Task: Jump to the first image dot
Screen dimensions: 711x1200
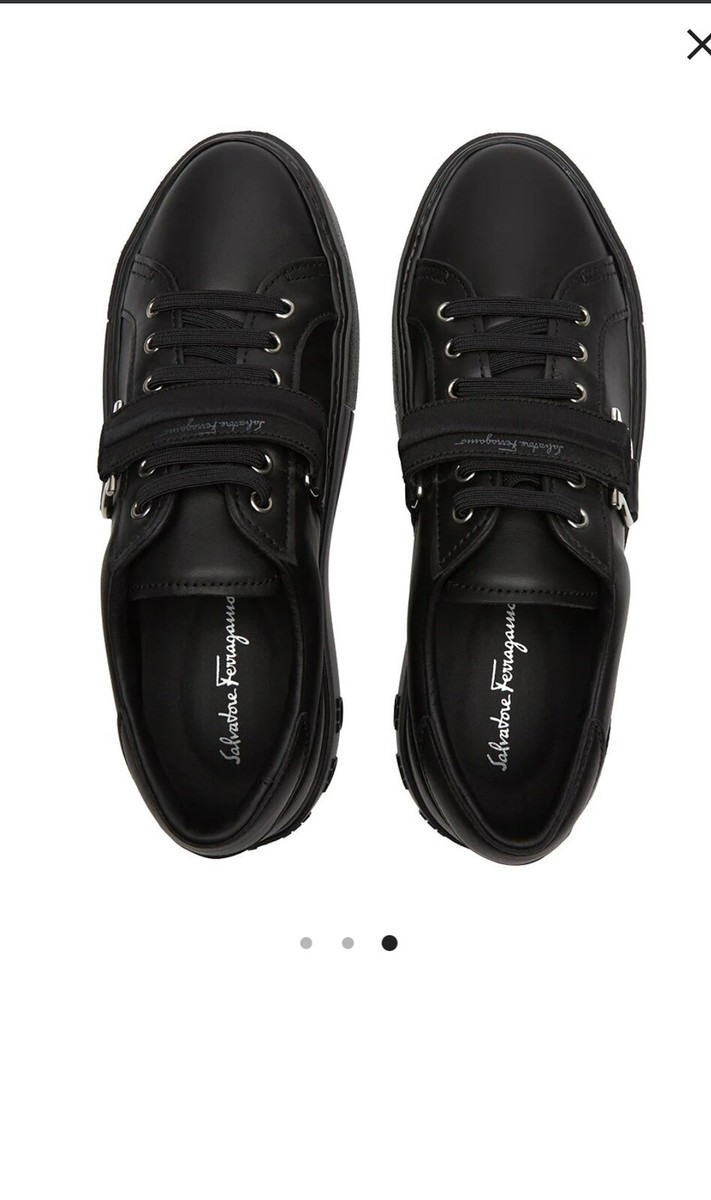Action: (x=306, y=943)
